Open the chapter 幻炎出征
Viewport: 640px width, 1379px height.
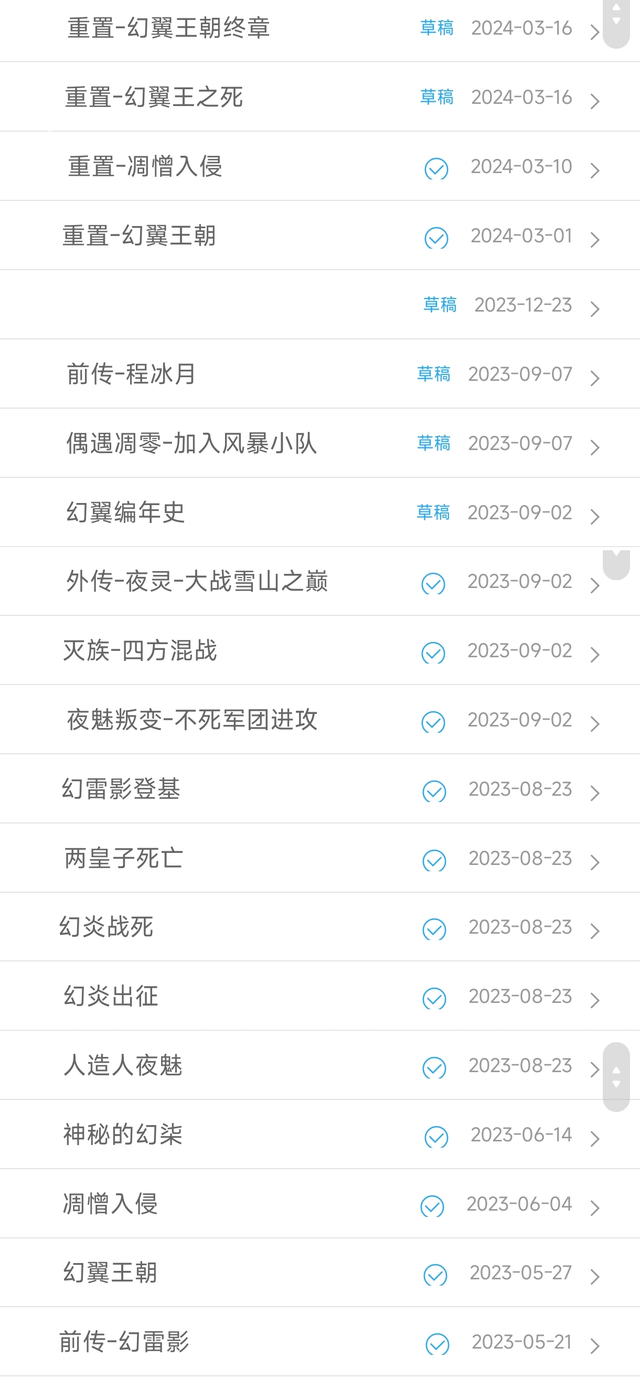pos(320,996)
